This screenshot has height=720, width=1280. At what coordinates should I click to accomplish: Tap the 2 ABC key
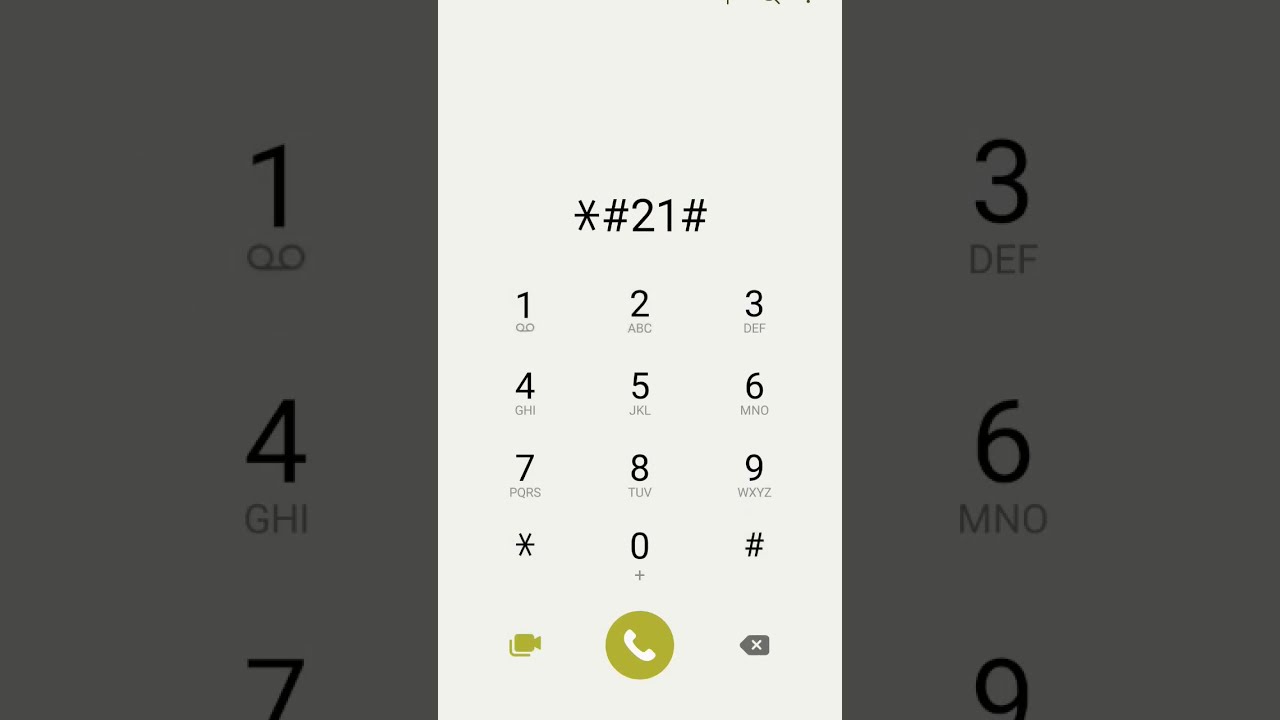click(x=640, y=311)
